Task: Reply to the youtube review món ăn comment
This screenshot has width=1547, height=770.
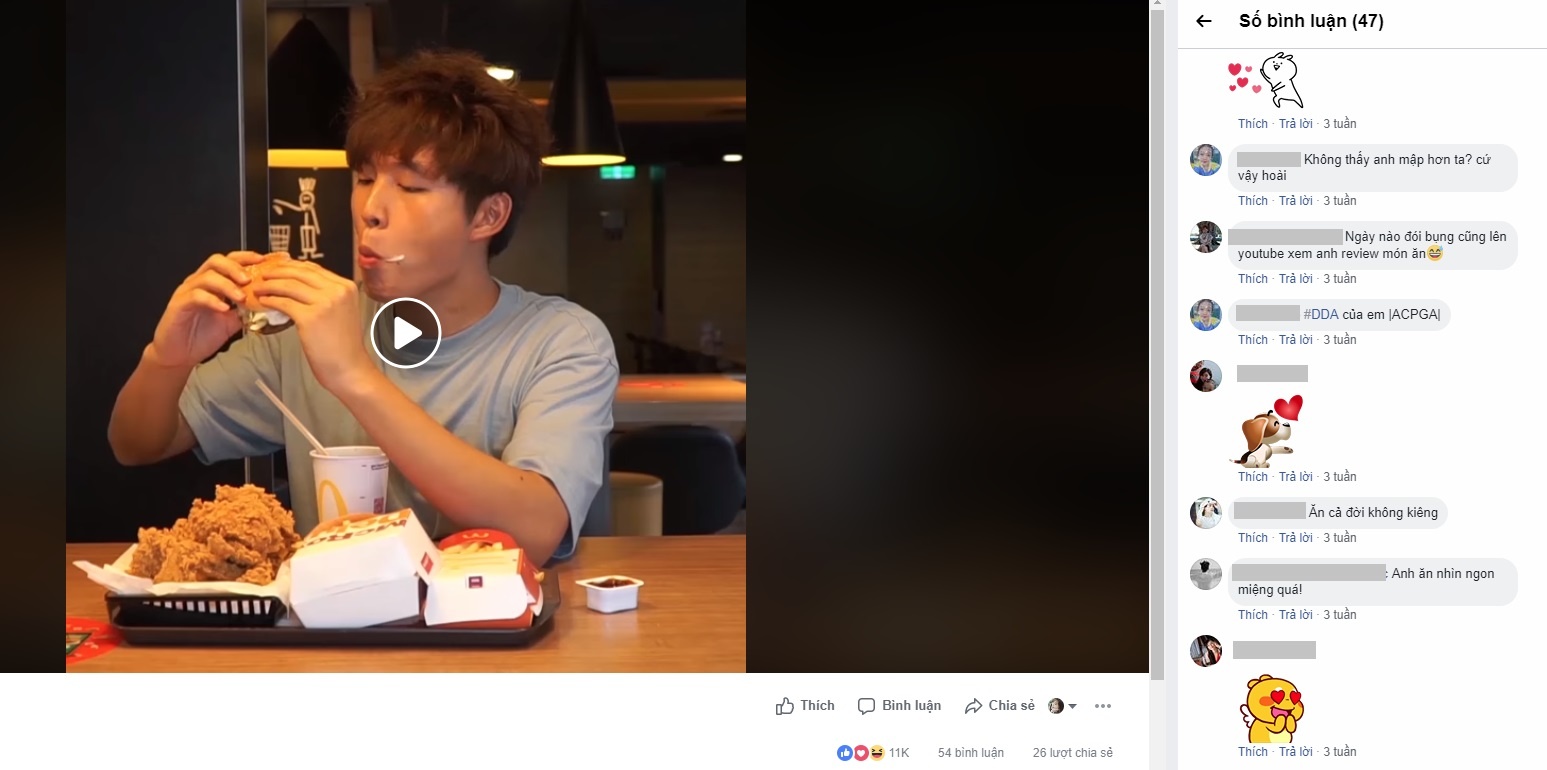Action: pyautogui.click(x=1295, y=279)
